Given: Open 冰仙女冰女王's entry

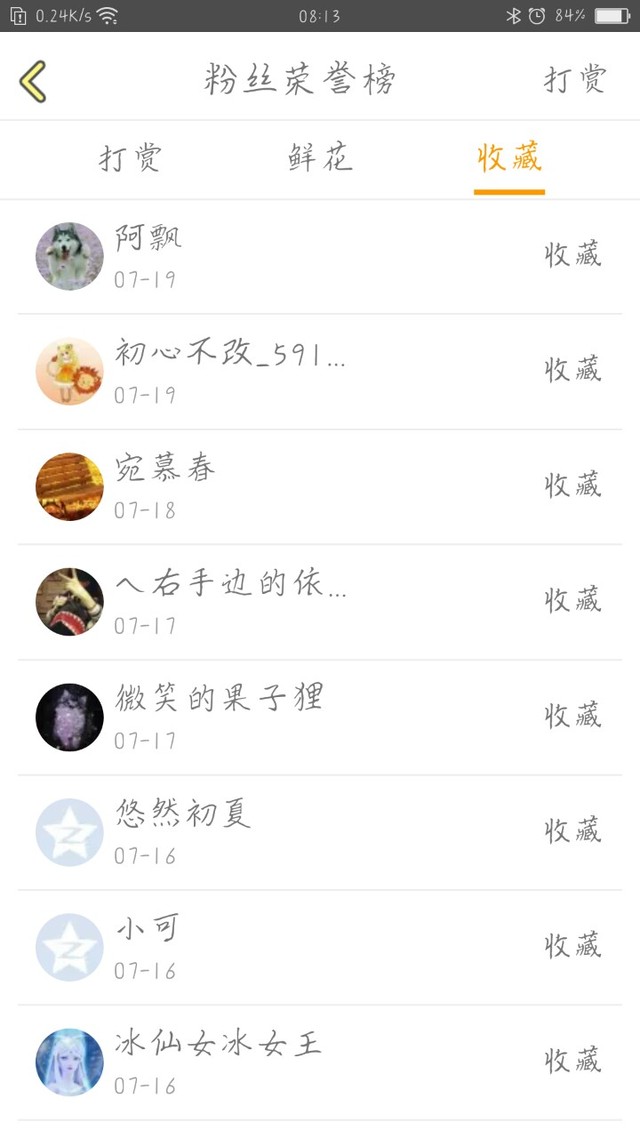Looking at the screenshot, I should (320, 1061).
